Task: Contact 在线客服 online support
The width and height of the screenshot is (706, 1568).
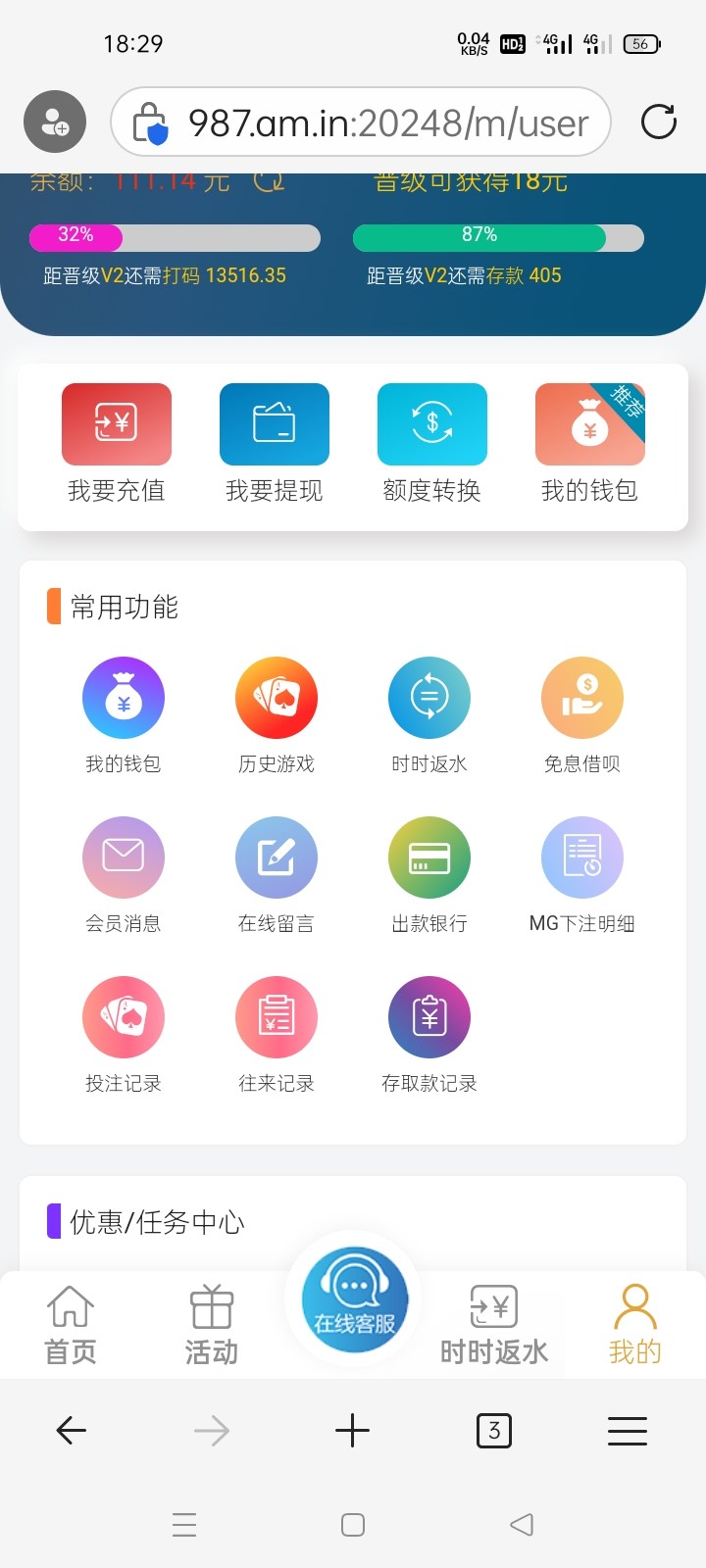Action: point(354,1299)
